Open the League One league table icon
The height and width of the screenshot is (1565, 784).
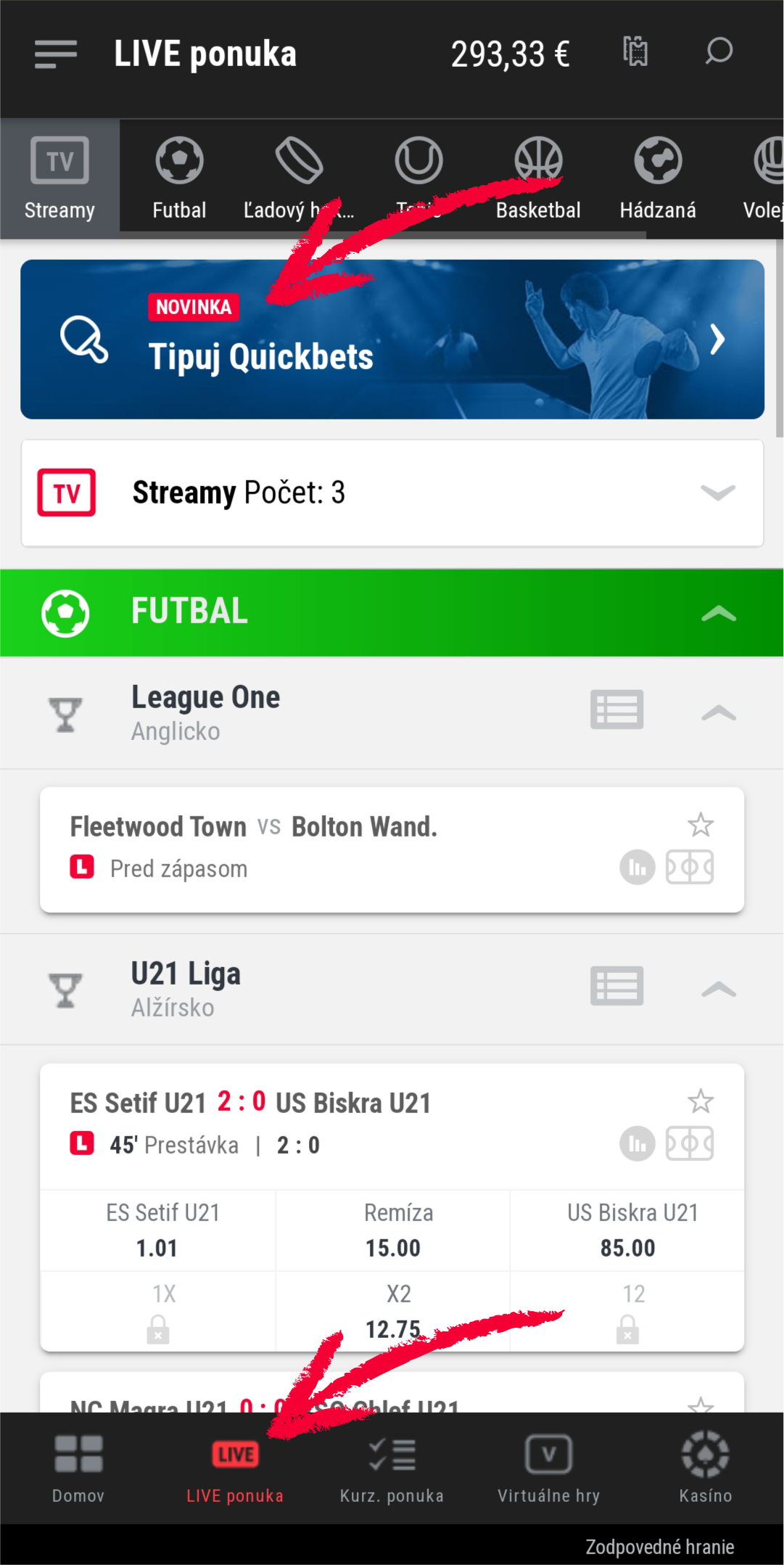pos(616,710)
